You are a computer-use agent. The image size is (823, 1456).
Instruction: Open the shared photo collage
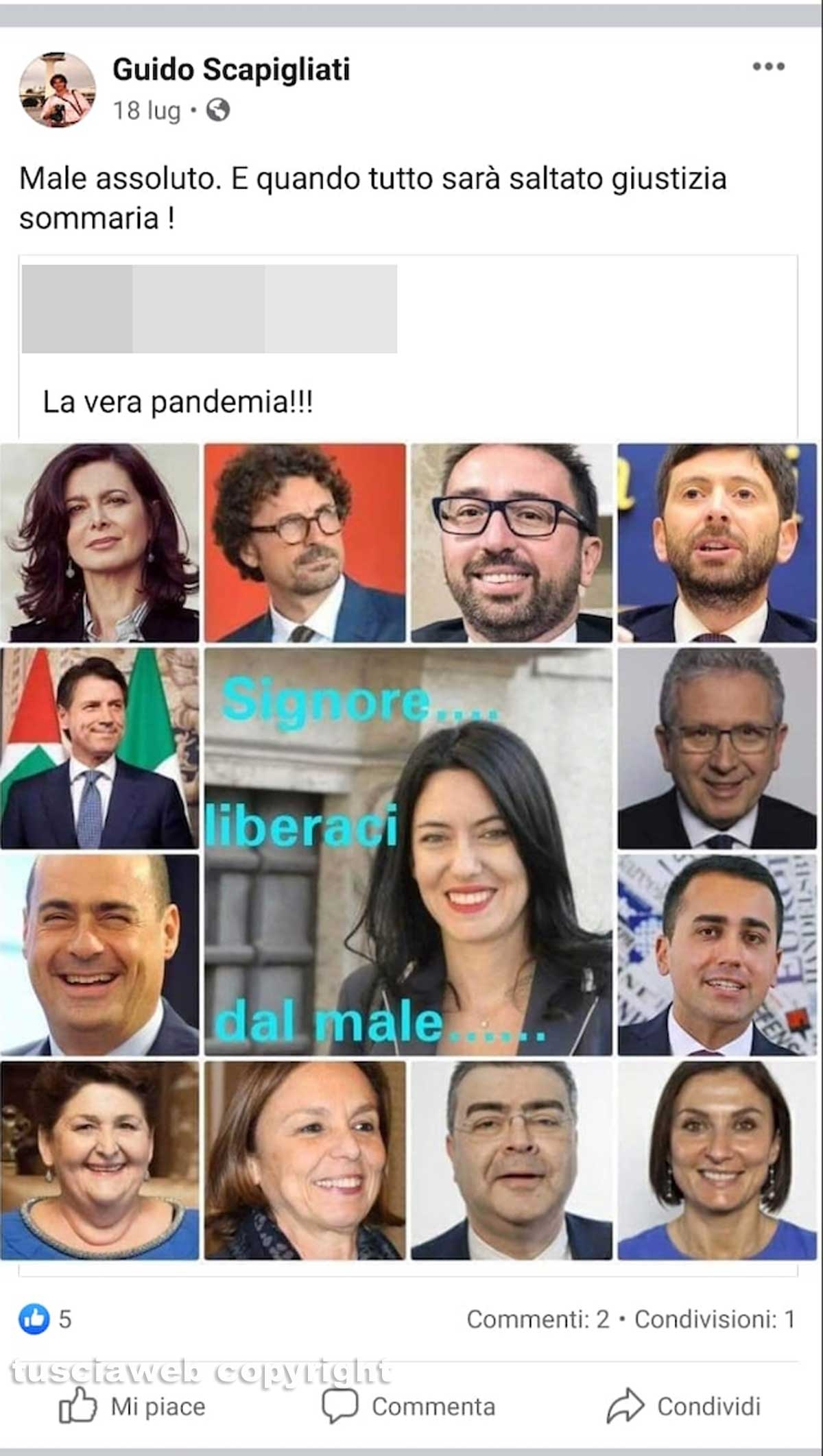pyautogui.click(x=409, y=851)
